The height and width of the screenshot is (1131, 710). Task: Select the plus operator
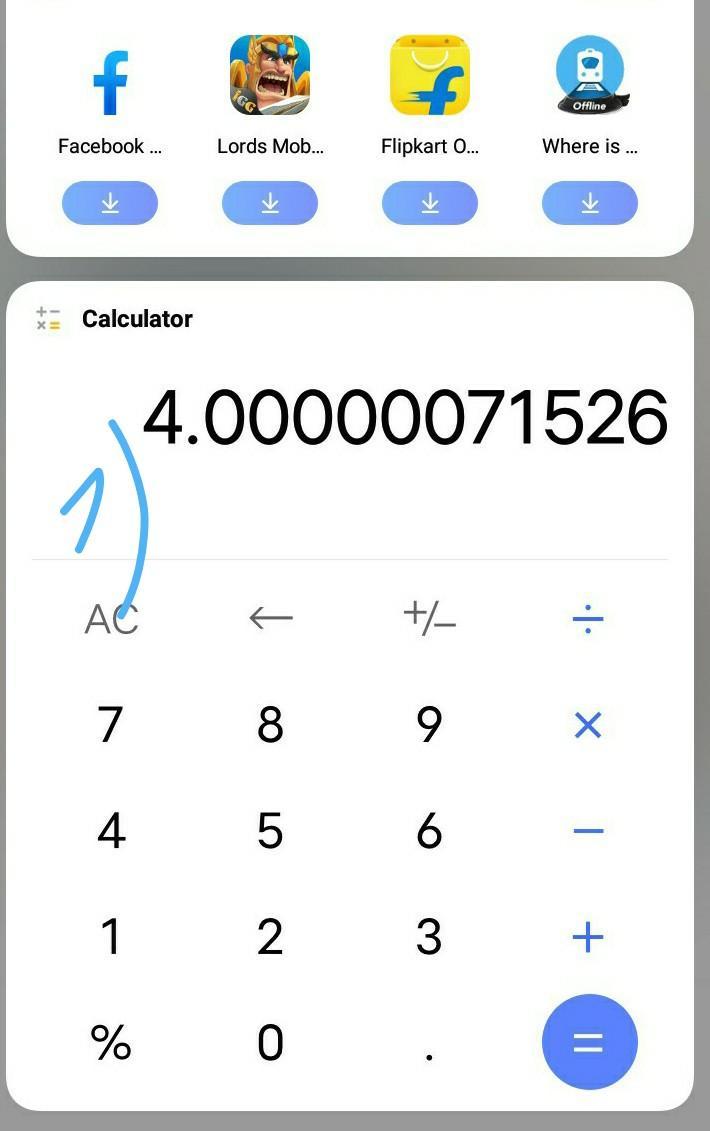[x=588, y=937]
